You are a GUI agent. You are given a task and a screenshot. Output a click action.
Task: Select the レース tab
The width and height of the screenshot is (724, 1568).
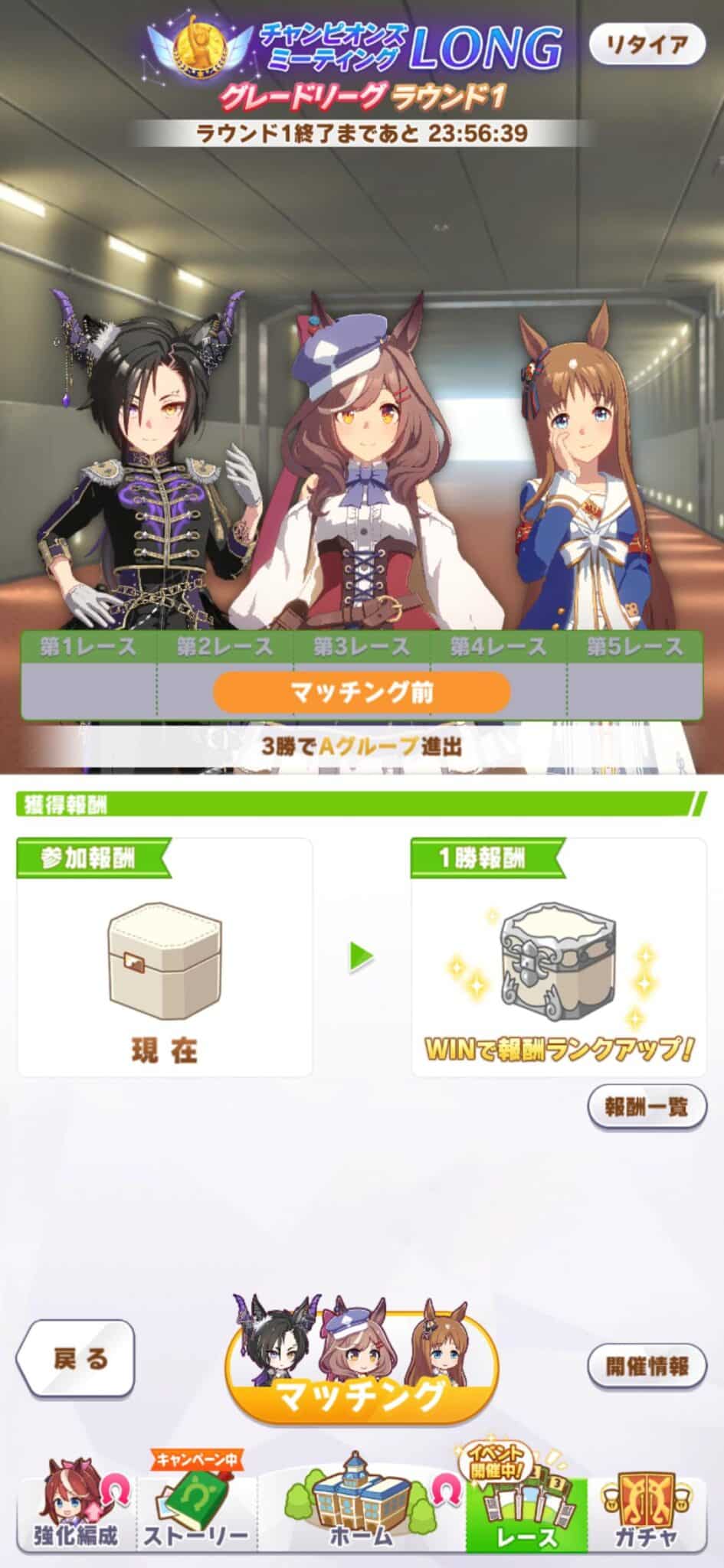(x=526, y=1504)
